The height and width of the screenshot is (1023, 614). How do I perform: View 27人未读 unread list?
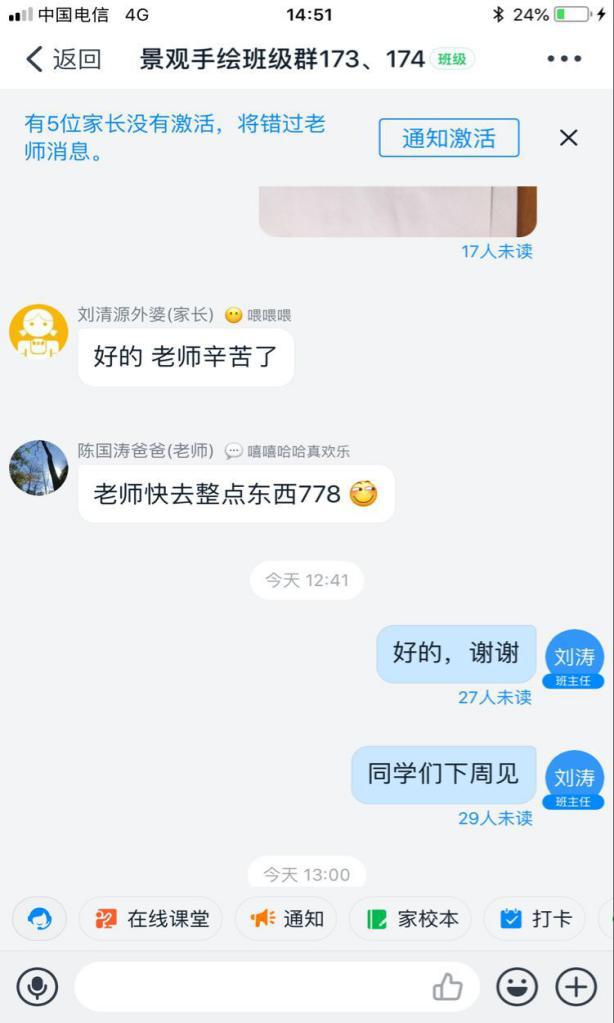[x=495, y=697]
